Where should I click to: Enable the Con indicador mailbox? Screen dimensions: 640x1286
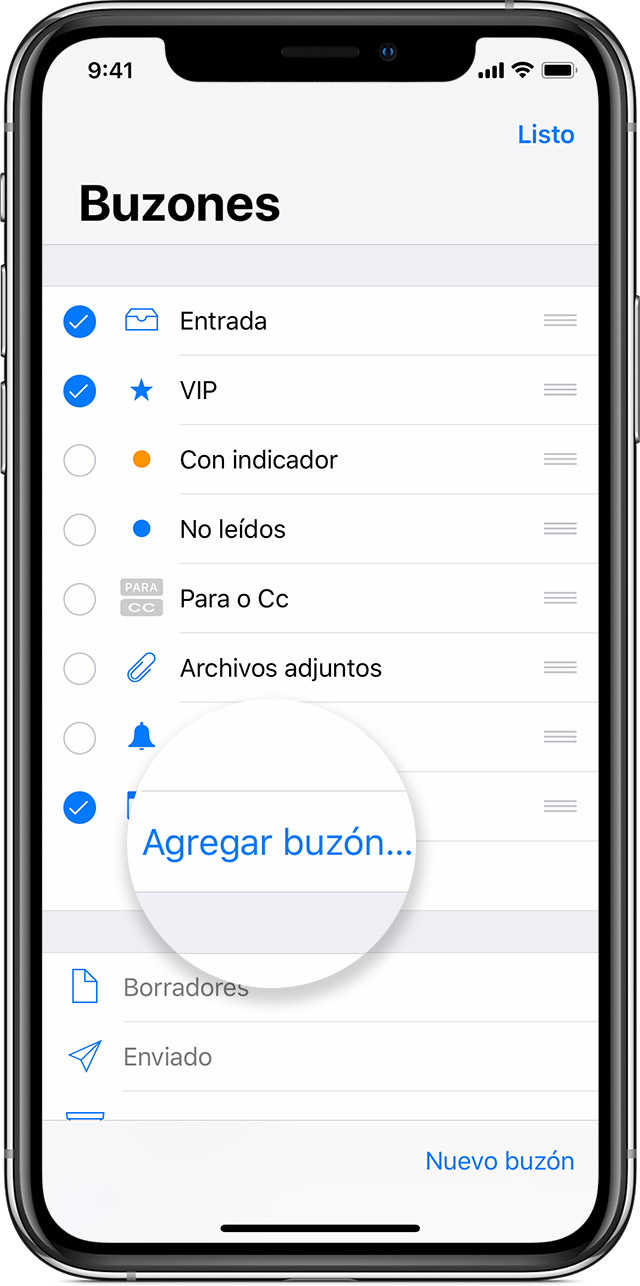(x=80, y=460)
